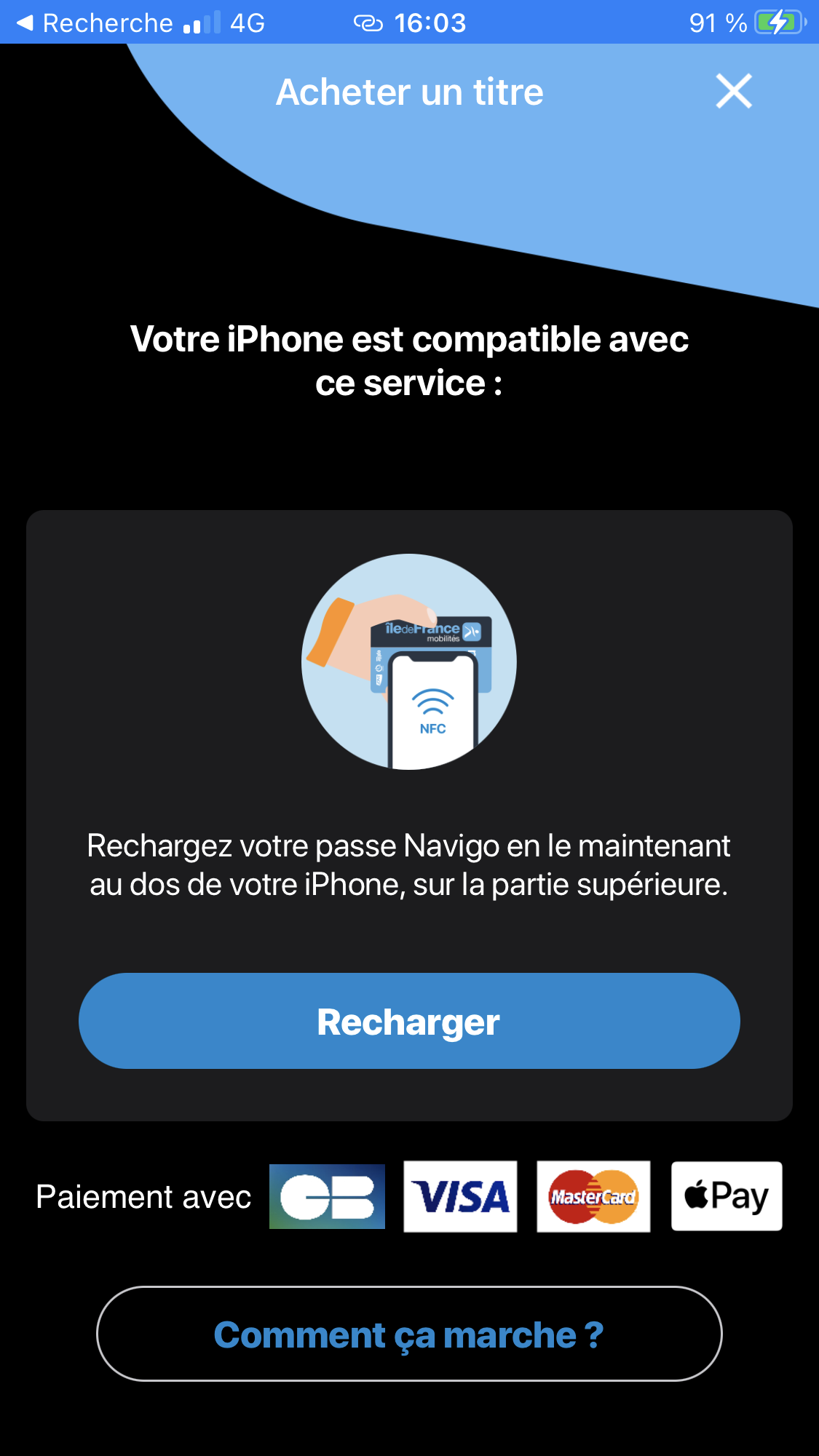Viewport: 819px width, 1456px height.
Task: Tap the Acheter un titre title
Action: tap(408, 92)
